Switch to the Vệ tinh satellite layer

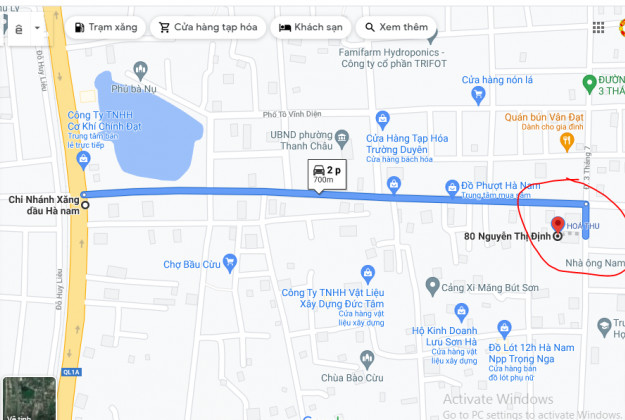point(22,398)
